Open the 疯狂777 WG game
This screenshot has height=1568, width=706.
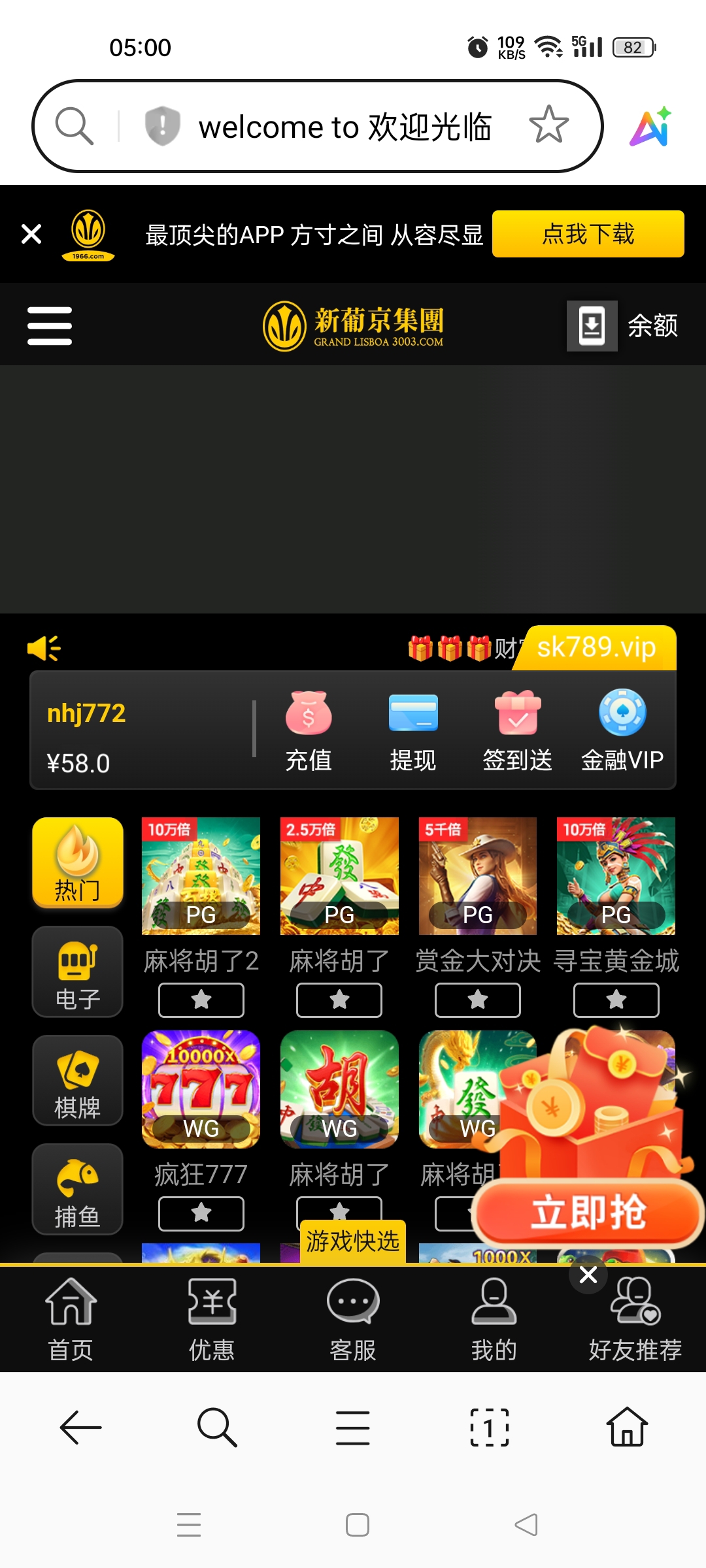click(x=201, y=1089)
